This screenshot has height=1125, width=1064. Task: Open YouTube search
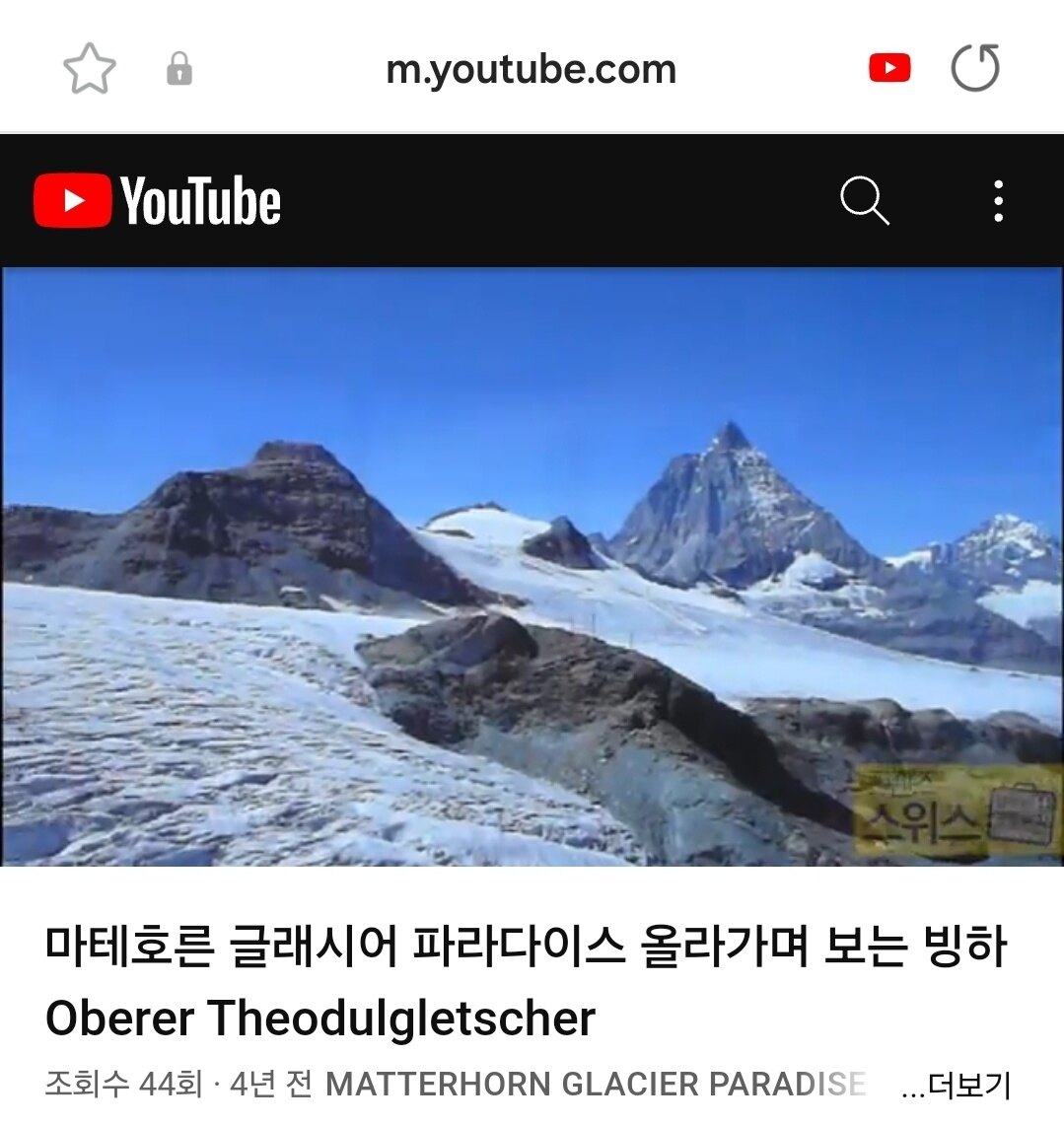(x=864, y=201)
